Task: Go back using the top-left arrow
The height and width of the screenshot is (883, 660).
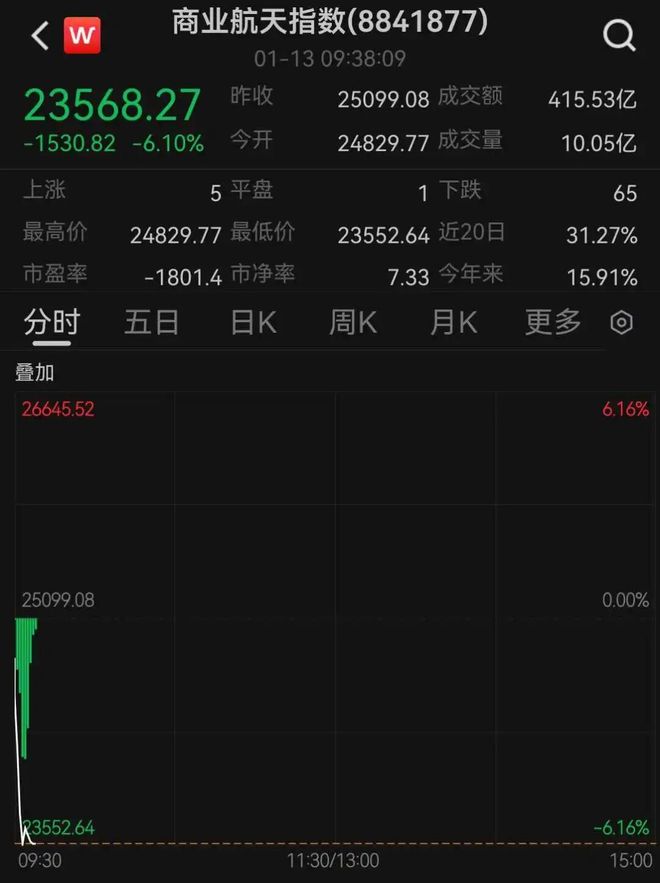Action: point(40,37)
